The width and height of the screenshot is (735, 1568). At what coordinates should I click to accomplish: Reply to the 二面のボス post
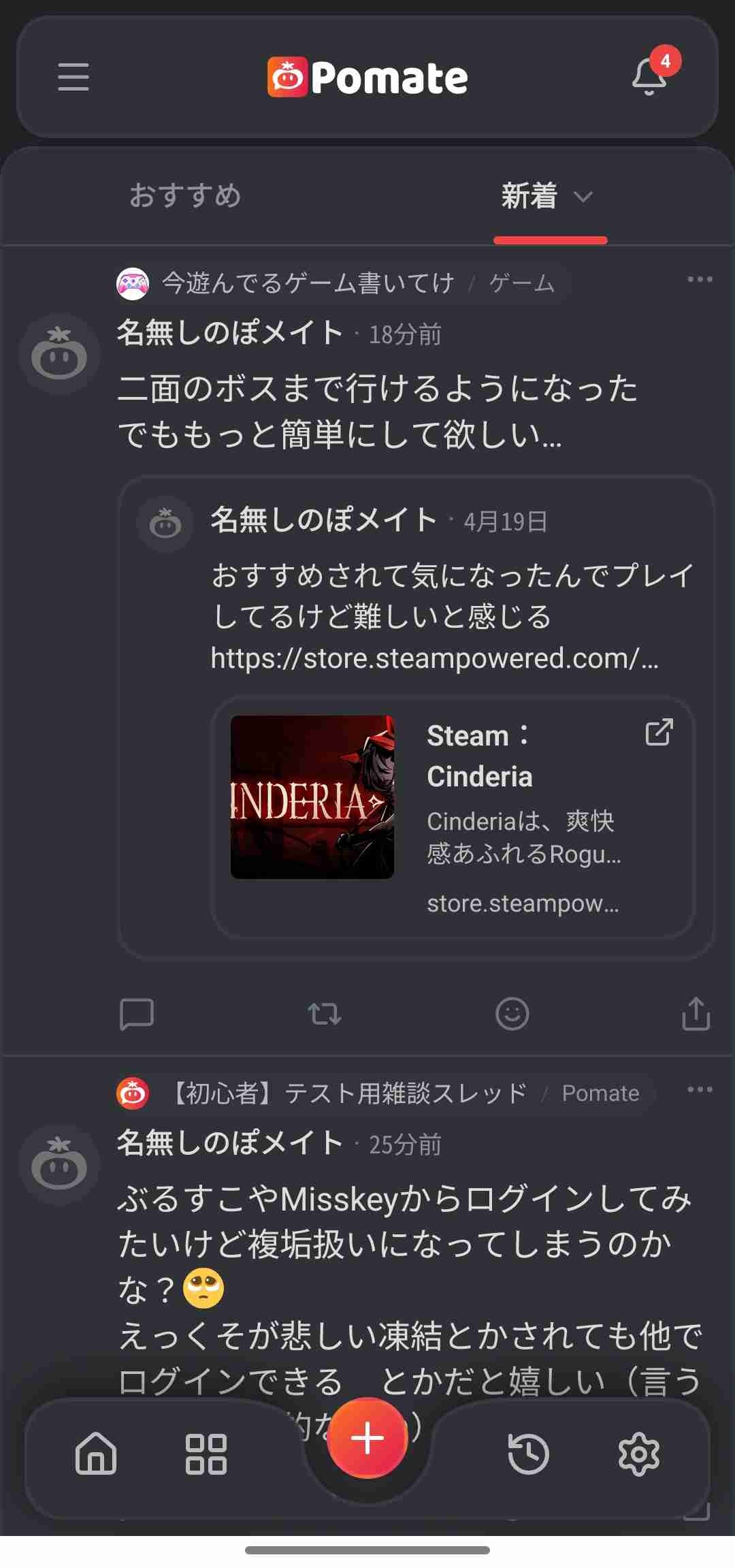136,1014
